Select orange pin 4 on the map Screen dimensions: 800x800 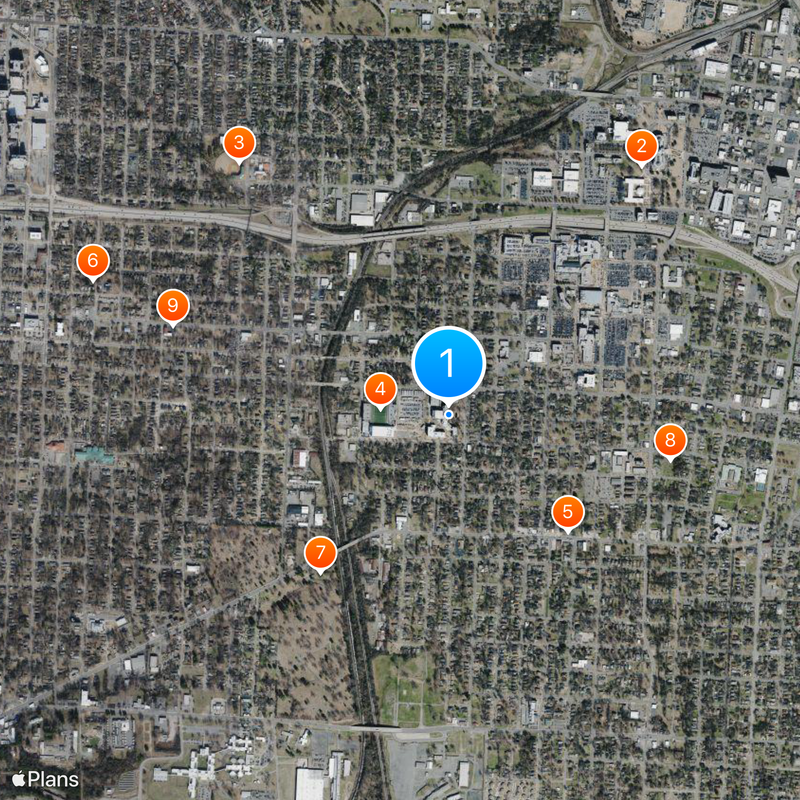coord(380,390)
